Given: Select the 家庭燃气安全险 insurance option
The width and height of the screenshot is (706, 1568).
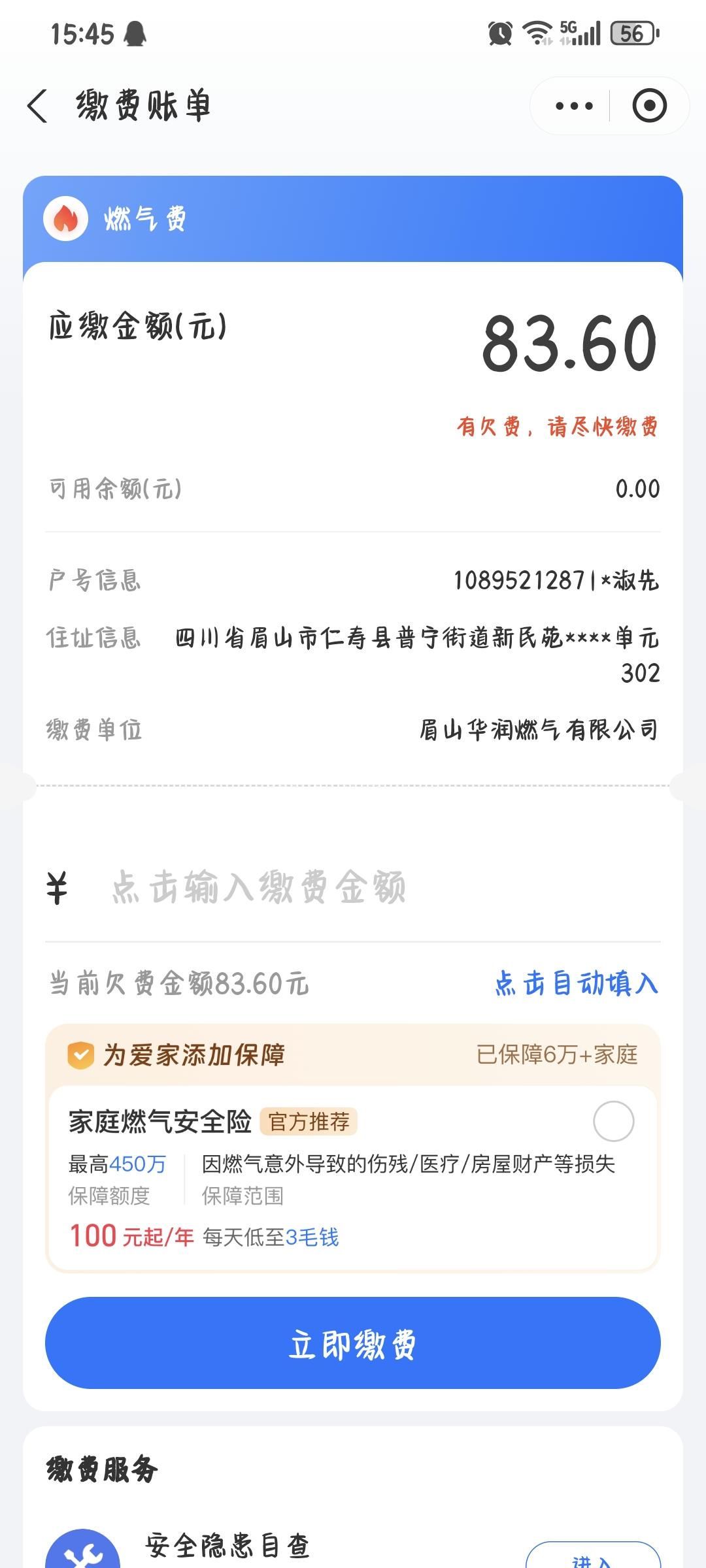Looking at the screenshot, I should click(x=613, y=1121).
